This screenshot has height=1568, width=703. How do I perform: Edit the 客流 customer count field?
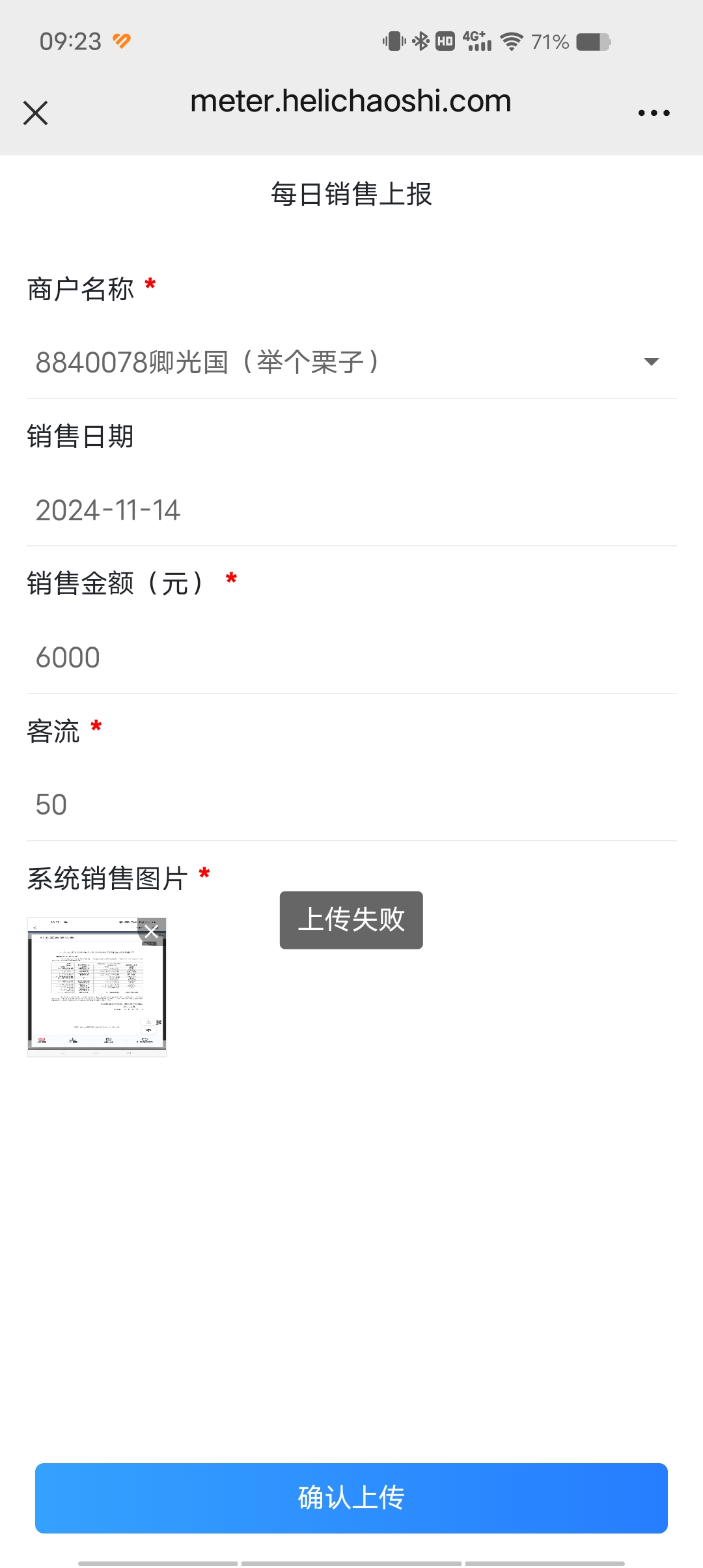point(351,805)
